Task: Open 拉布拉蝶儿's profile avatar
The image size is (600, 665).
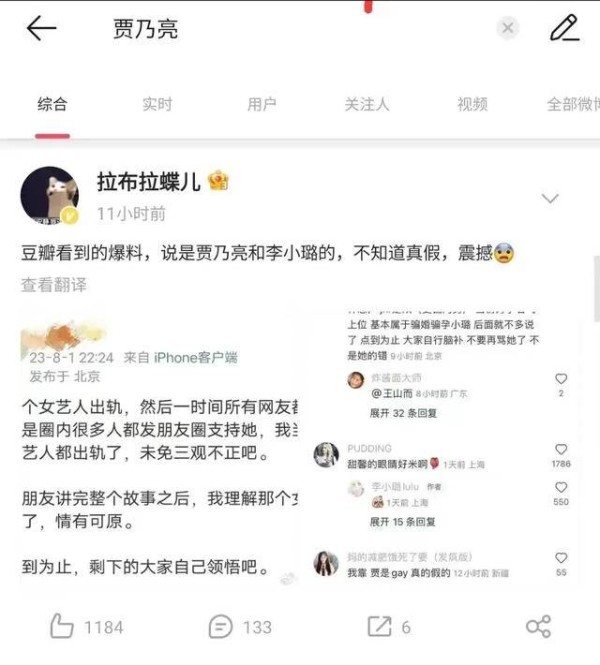Action: [49, 195]
